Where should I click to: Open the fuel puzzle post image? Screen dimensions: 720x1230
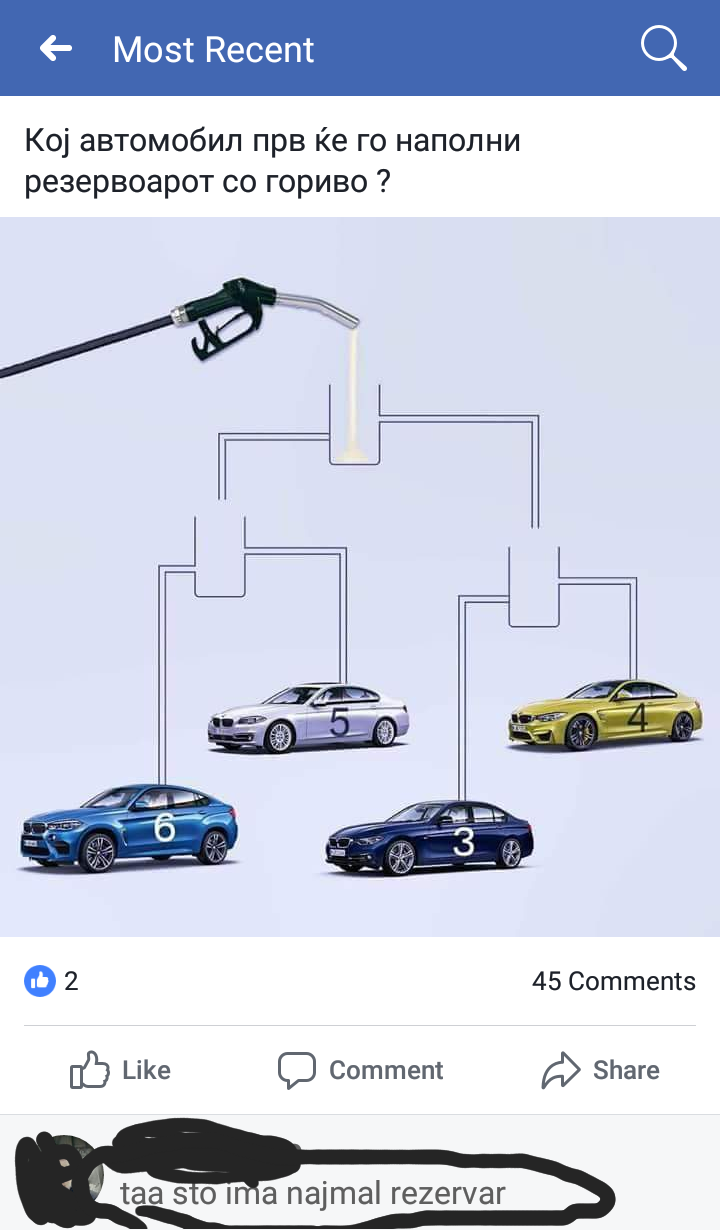[x=360, y=576]
